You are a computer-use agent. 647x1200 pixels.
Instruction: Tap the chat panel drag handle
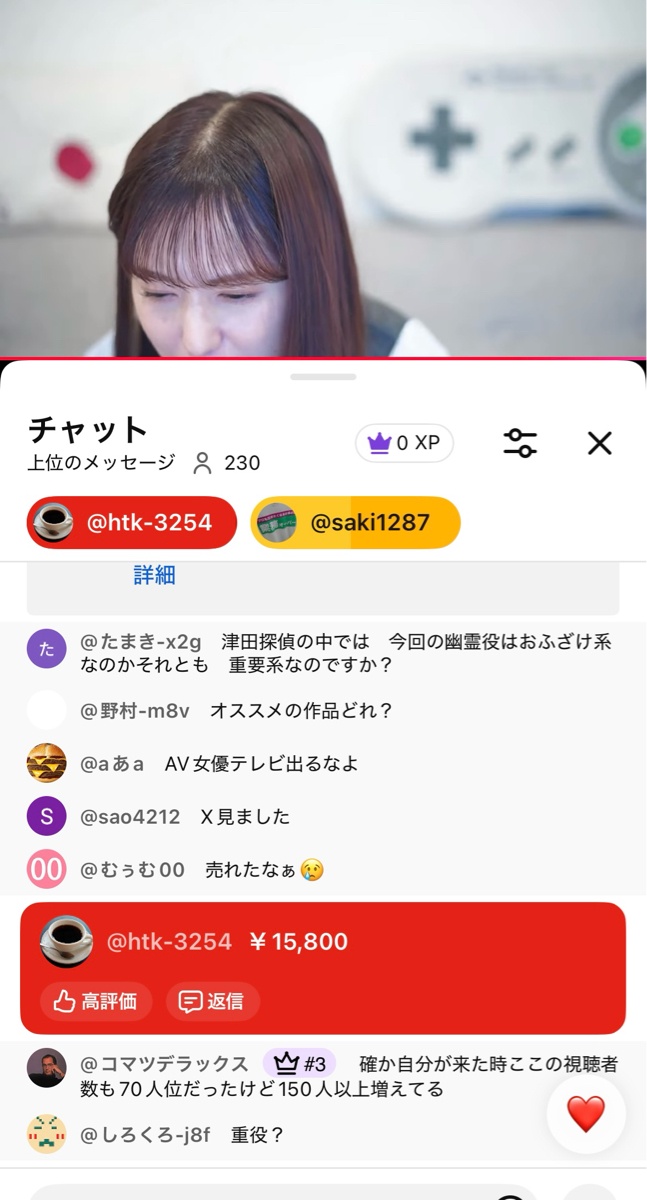tap(323, 377)
